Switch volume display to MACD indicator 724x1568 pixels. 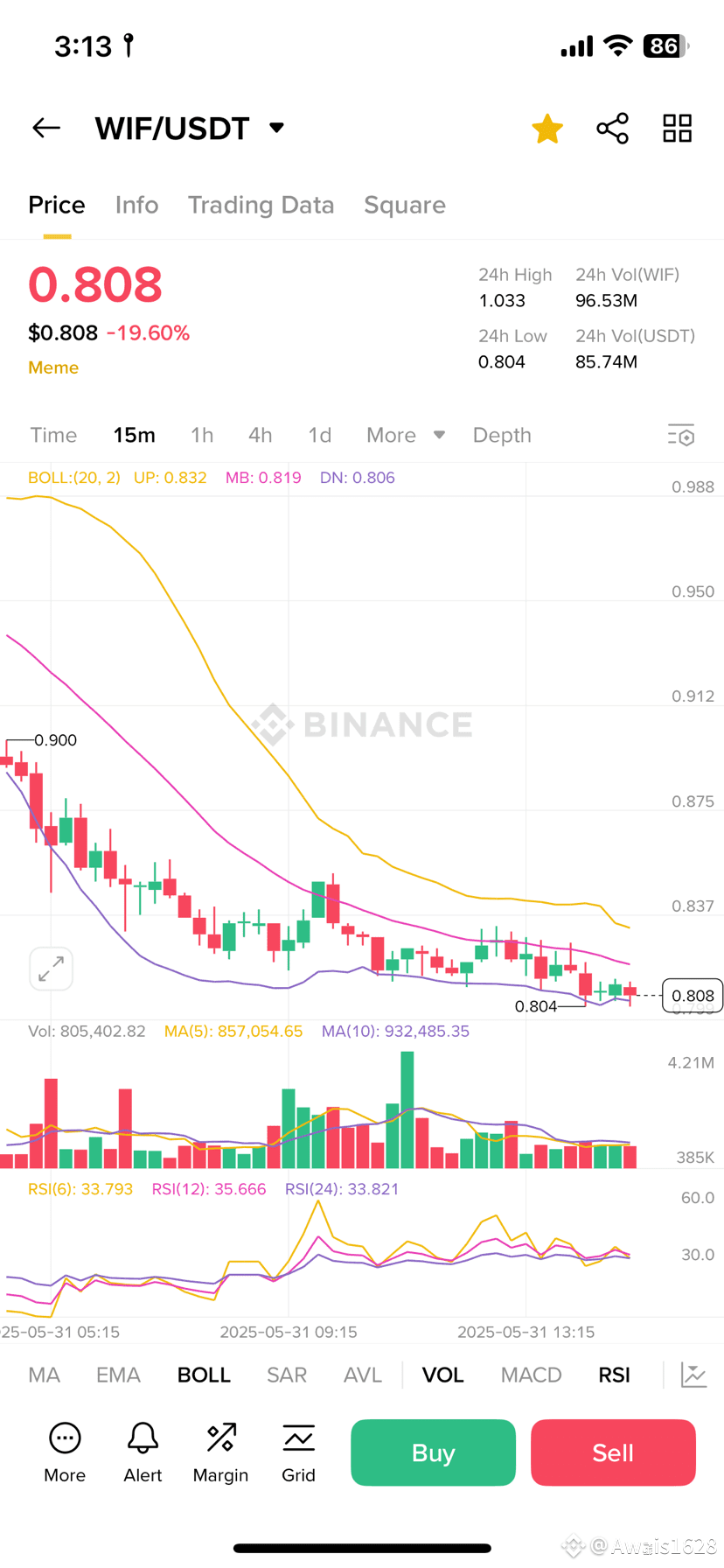pyautogui.click(x=531, y=1375)
